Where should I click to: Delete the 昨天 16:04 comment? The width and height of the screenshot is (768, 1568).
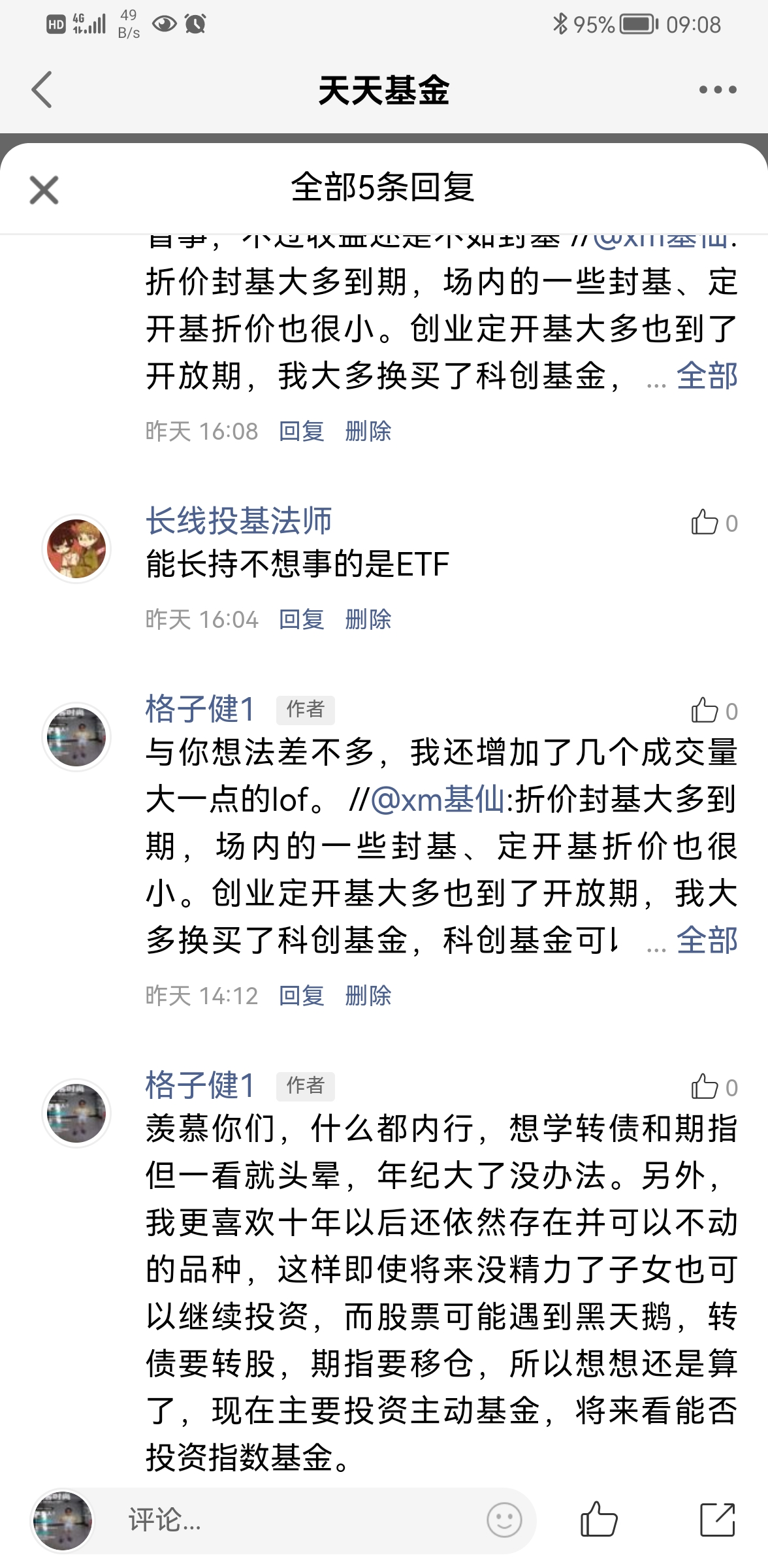pyautogui.click(x=368, y=619)
